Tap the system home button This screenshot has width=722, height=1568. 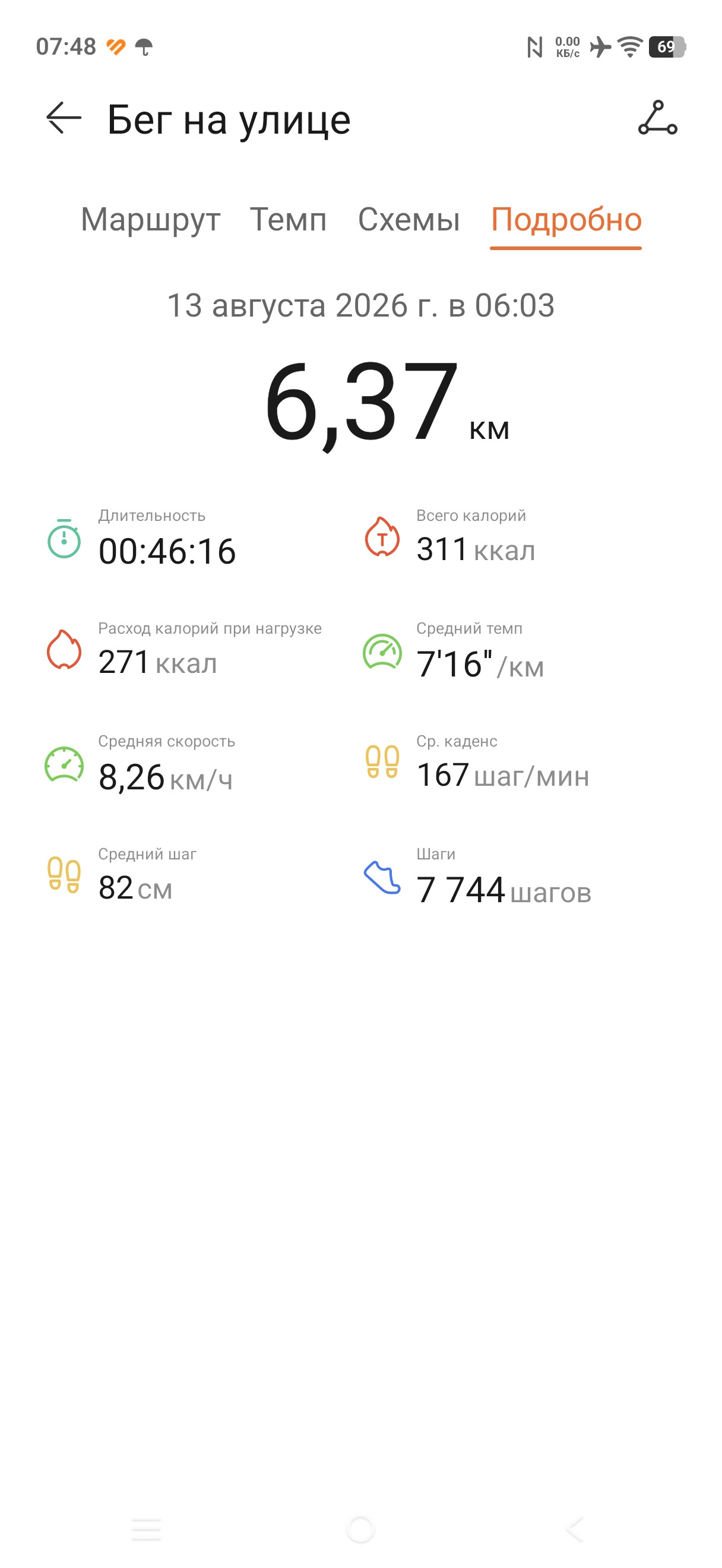click(x=360, y=1529)
